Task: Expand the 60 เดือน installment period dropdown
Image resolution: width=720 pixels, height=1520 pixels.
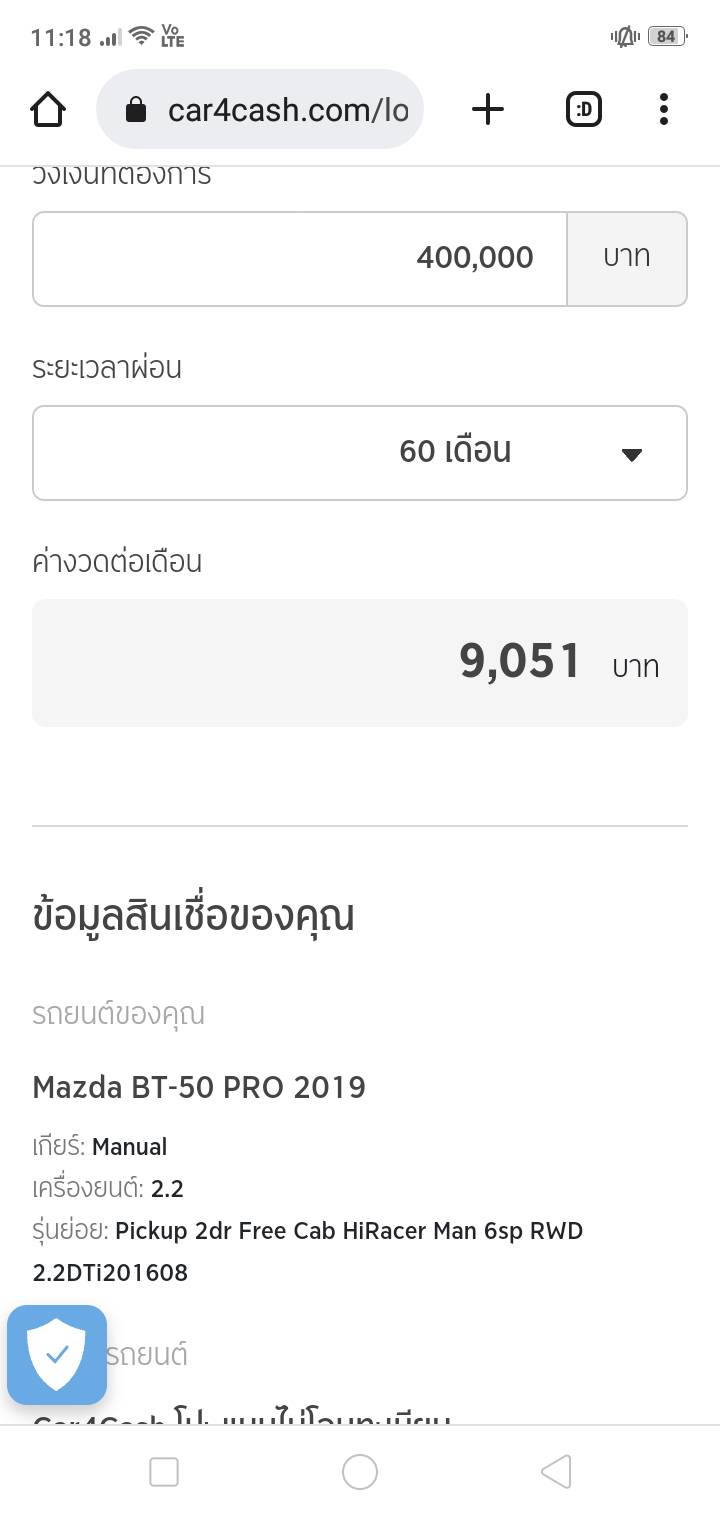Action: click(x=360, y=453)
